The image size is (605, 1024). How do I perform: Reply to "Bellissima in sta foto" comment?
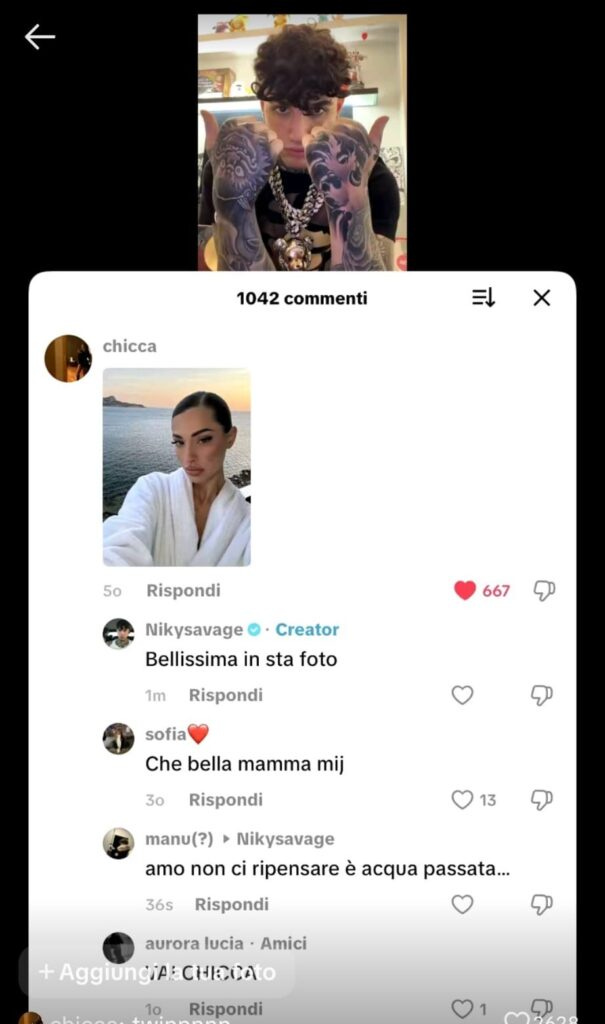(x=225, y=695)
